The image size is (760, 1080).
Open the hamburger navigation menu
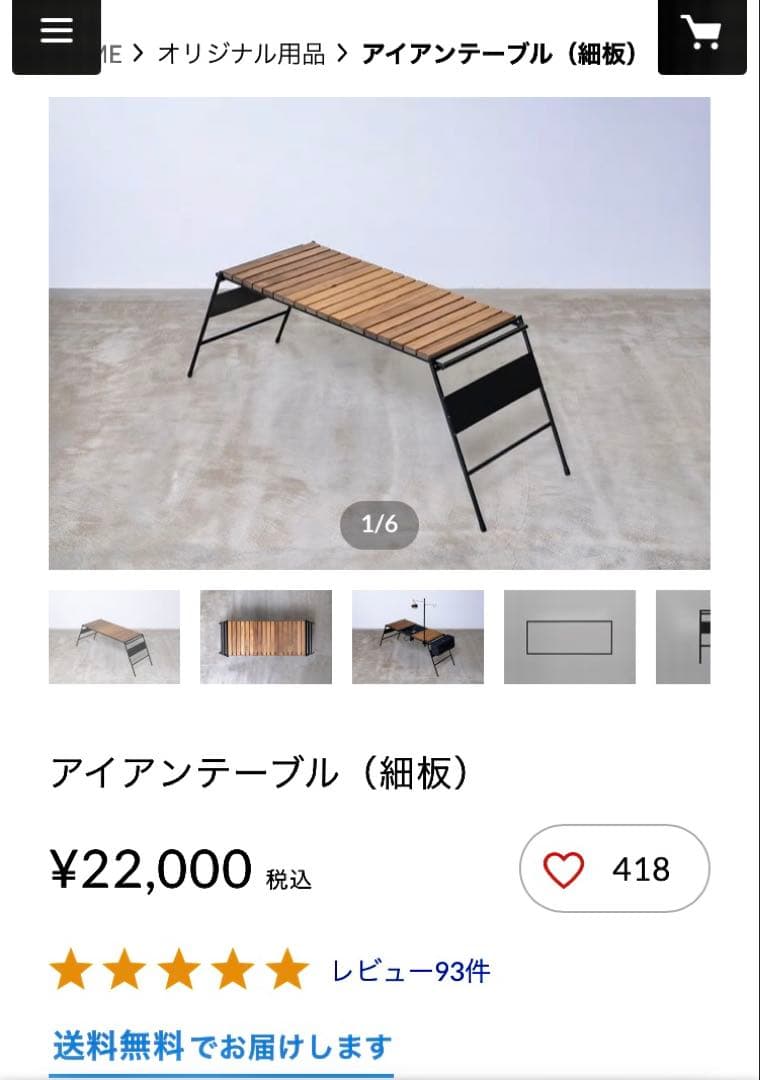[x=55, y=30]
